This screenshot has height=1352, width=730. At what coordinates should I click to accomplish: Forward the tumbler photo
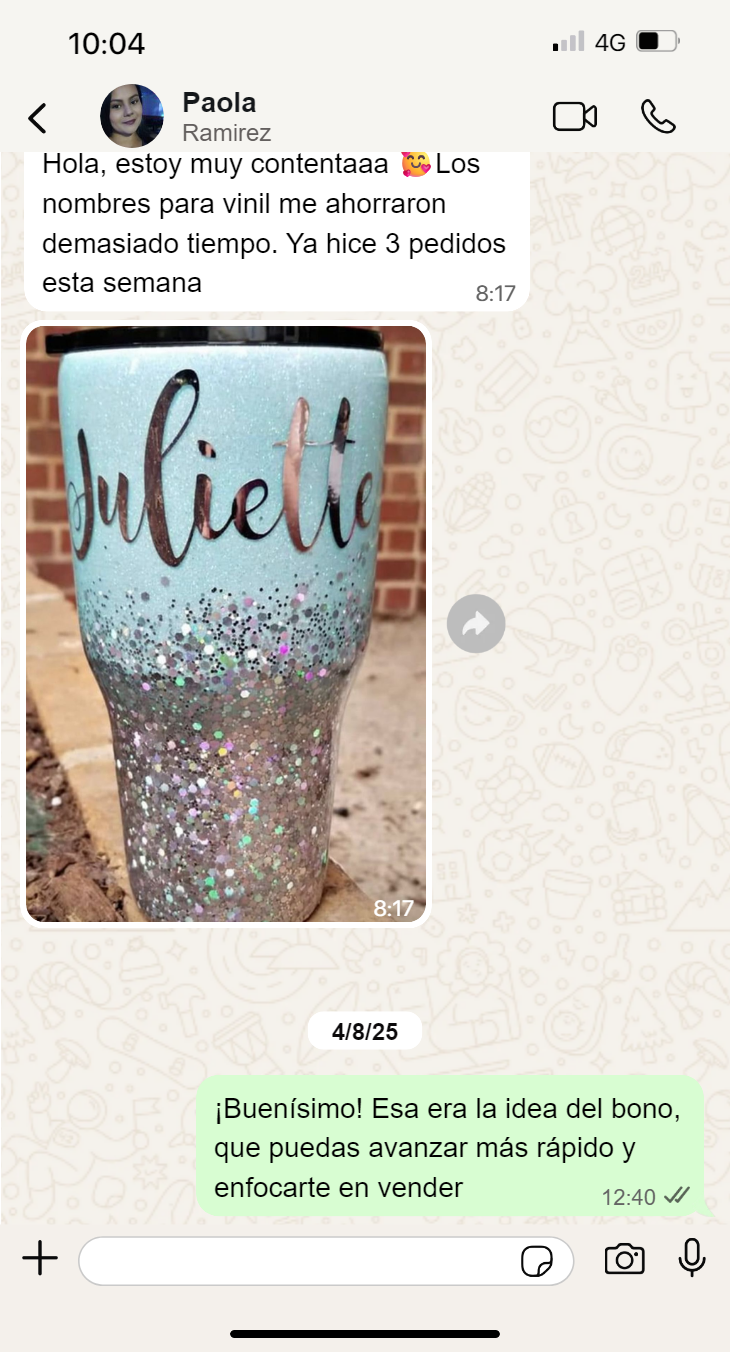coord(476,624)
